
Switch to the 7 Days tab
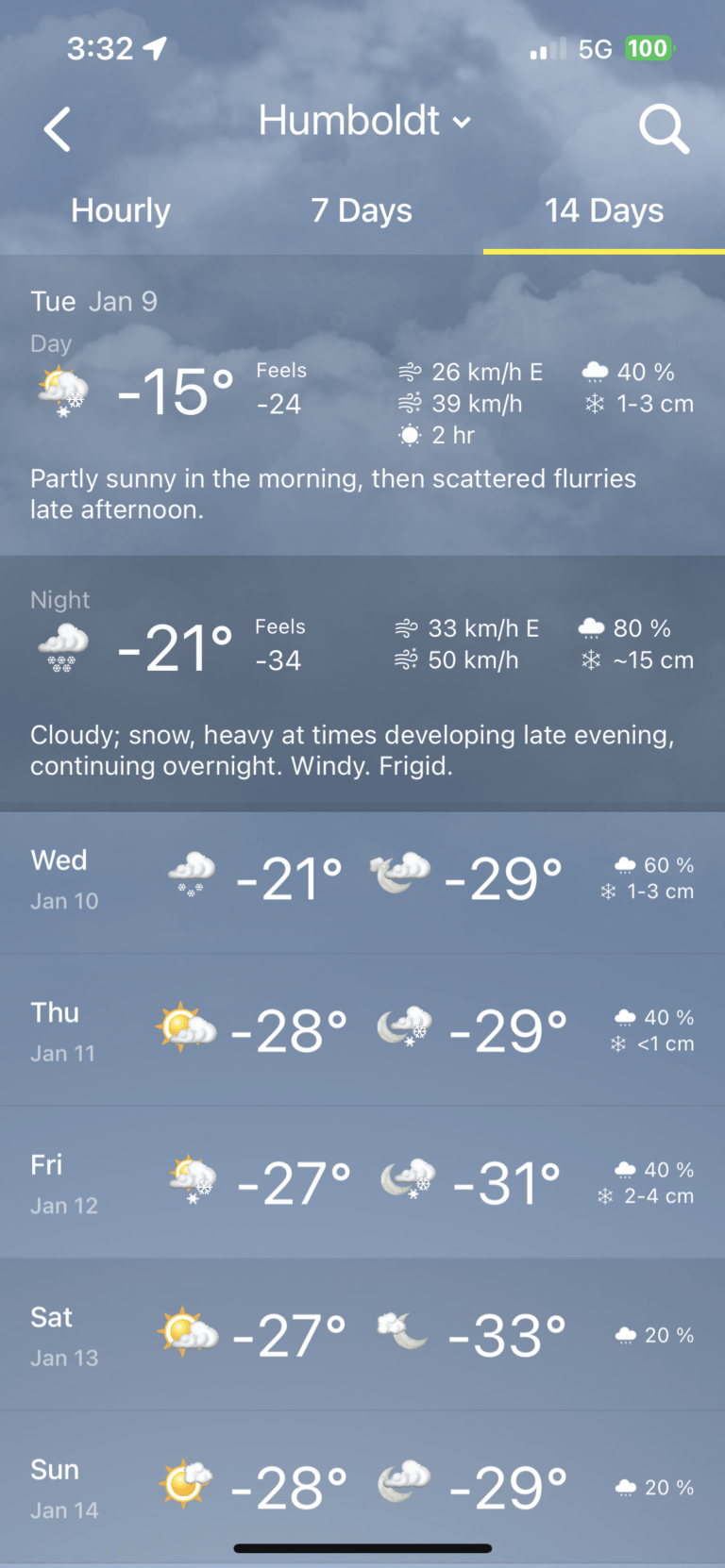[x=362, y=210]
